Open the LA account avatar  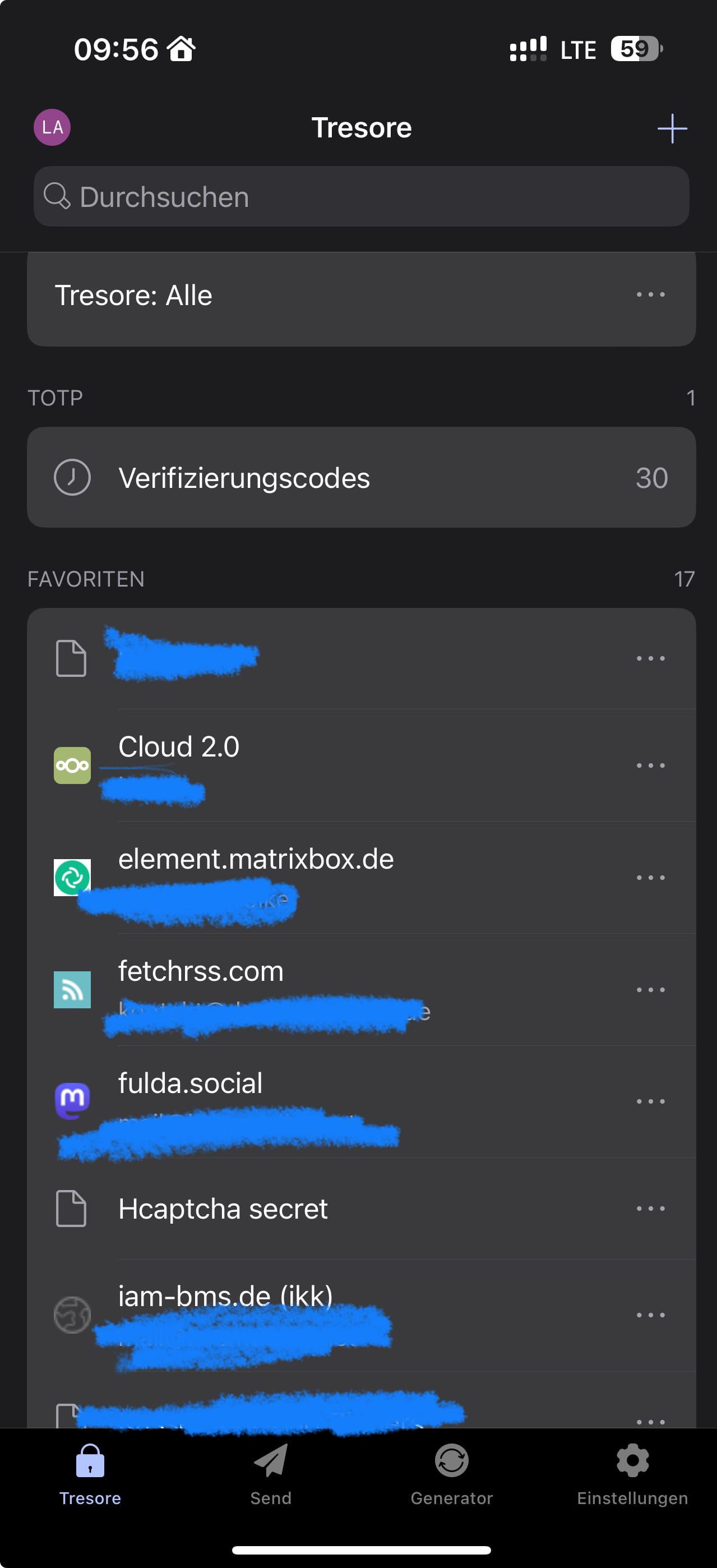pyautogui.click(x=52, y=127)
